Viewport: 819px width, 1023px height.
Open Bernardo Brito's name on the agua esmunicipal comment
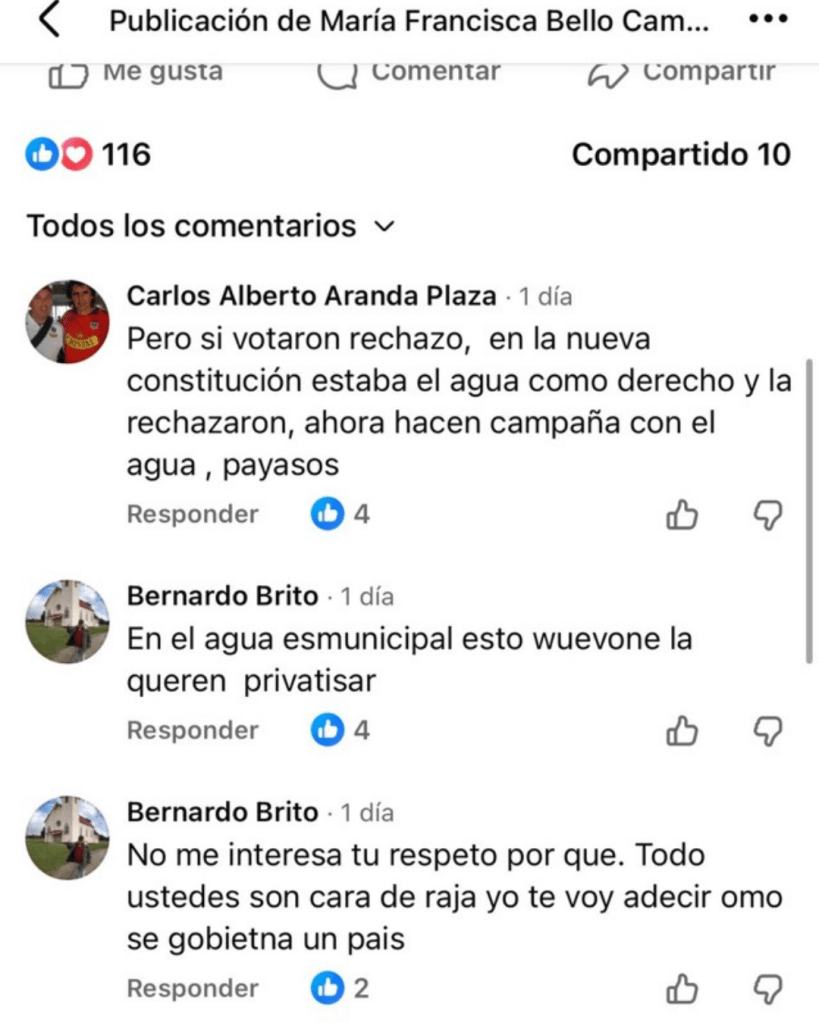point(222,596)
